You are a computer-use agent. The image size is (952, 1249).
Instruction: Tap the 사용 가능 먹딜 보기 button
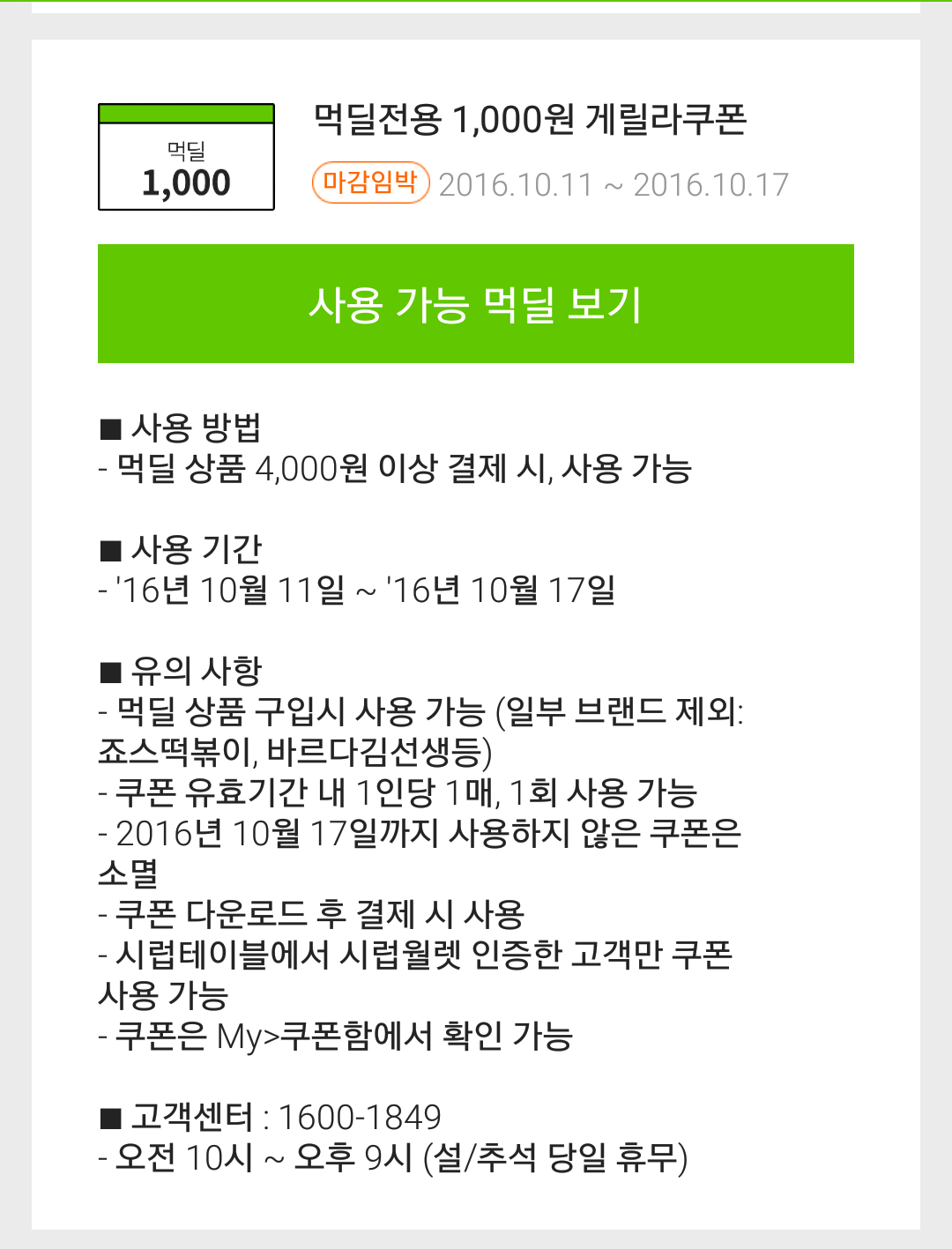[x=476, y=303]
